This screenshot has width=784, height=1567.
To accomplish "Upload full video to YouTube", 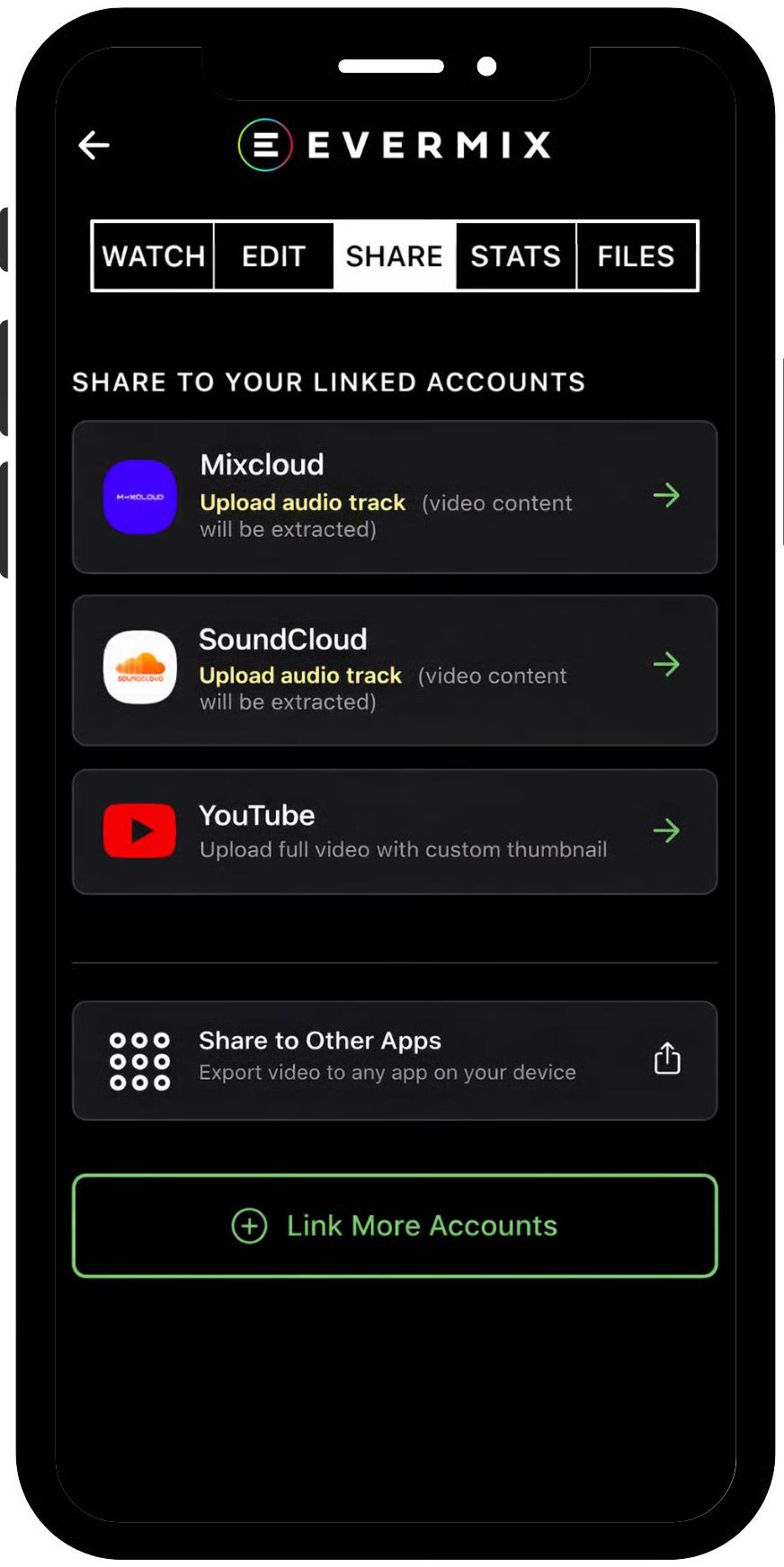I will point(395,831).
